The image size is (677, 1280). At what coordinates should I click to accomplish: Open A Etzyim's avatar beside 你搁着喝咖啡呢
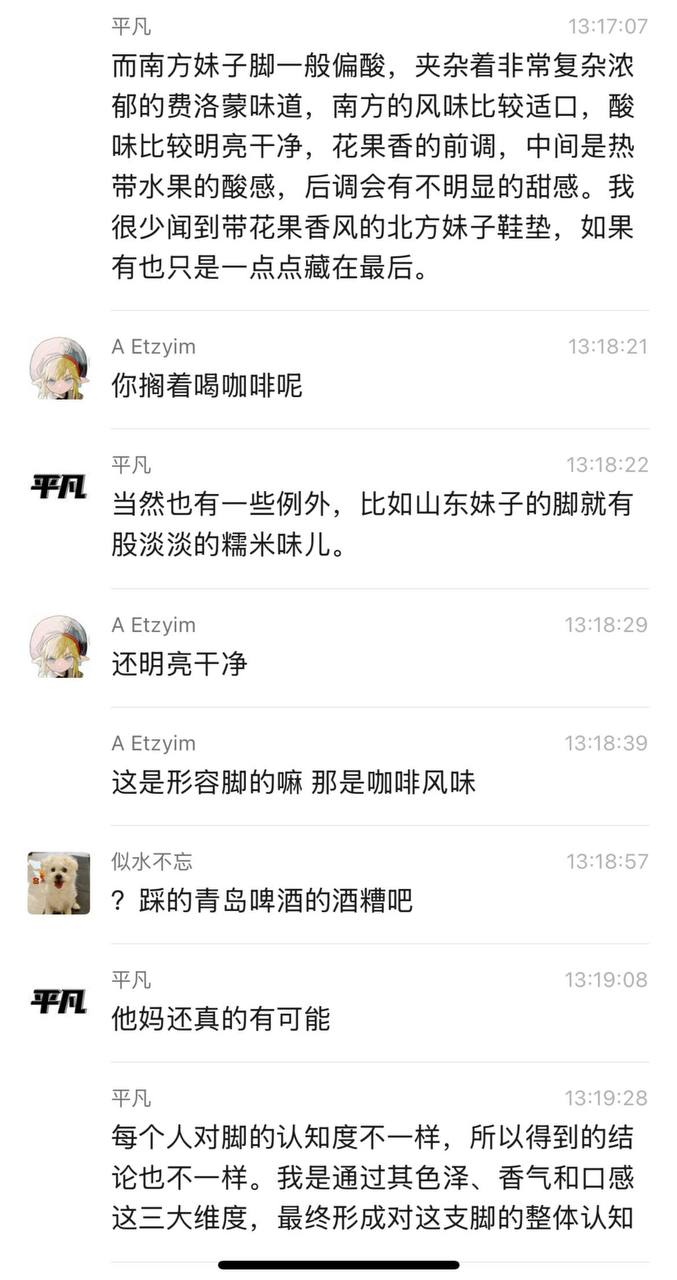click(59, 368)
